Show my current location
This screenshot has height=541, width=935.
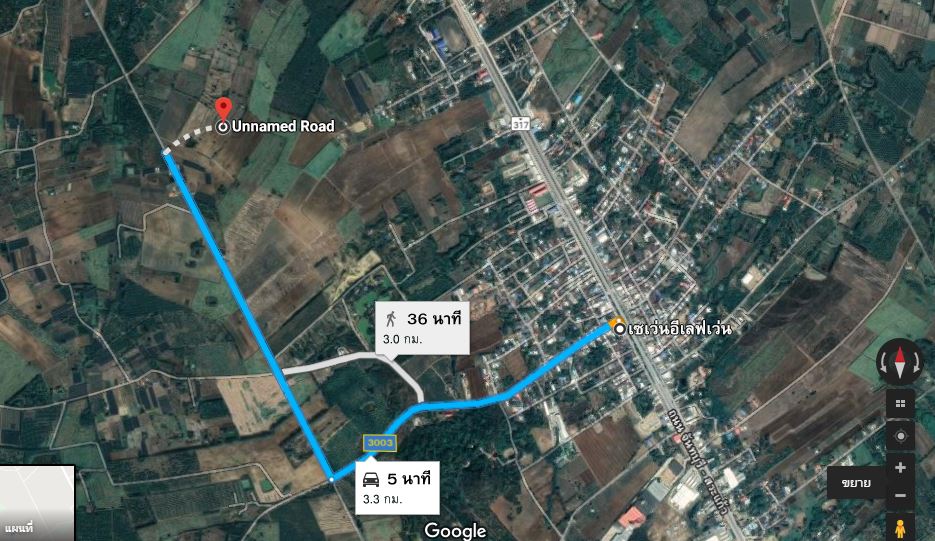900,436
